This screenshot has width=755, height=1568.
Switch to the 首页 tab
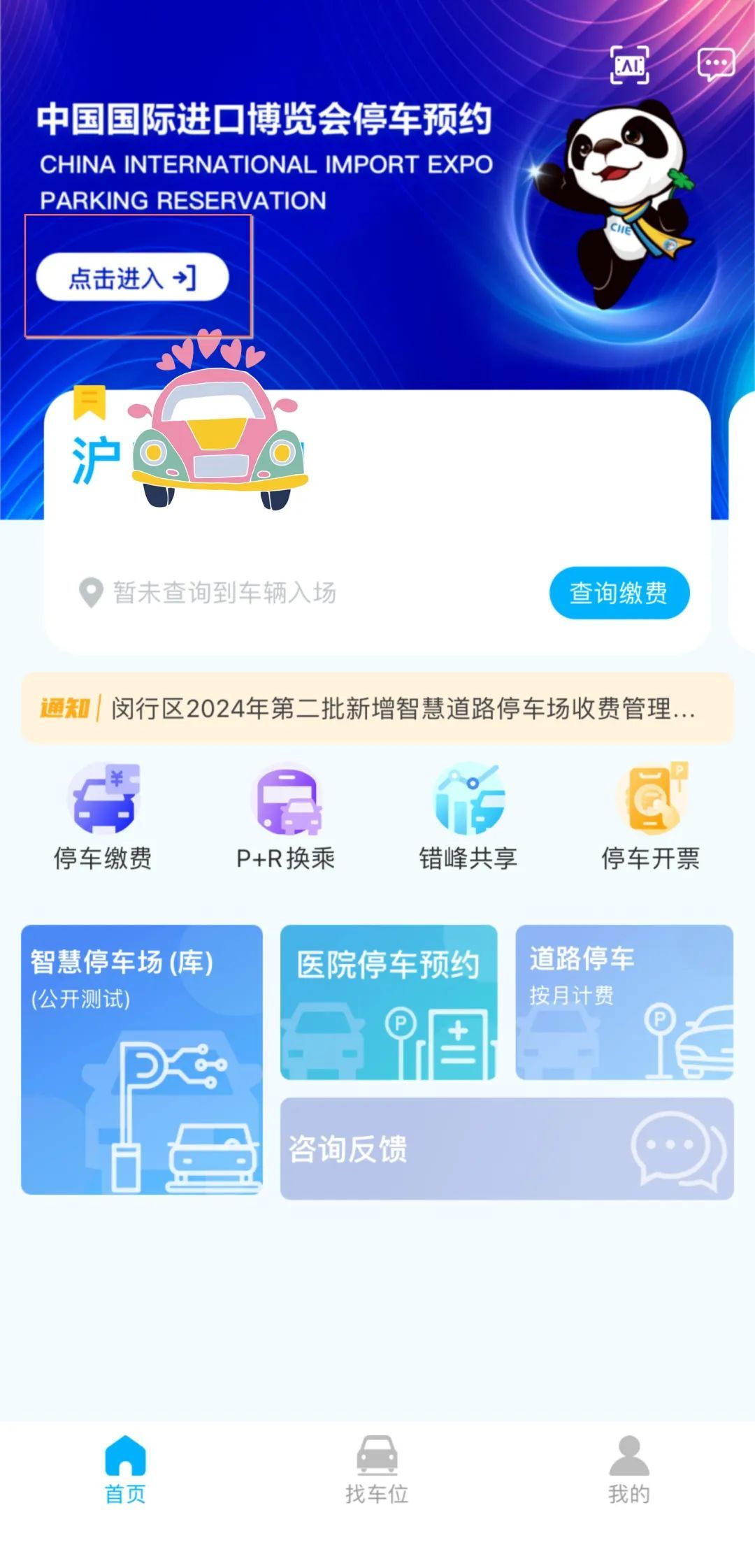(x=125, y=1469)
